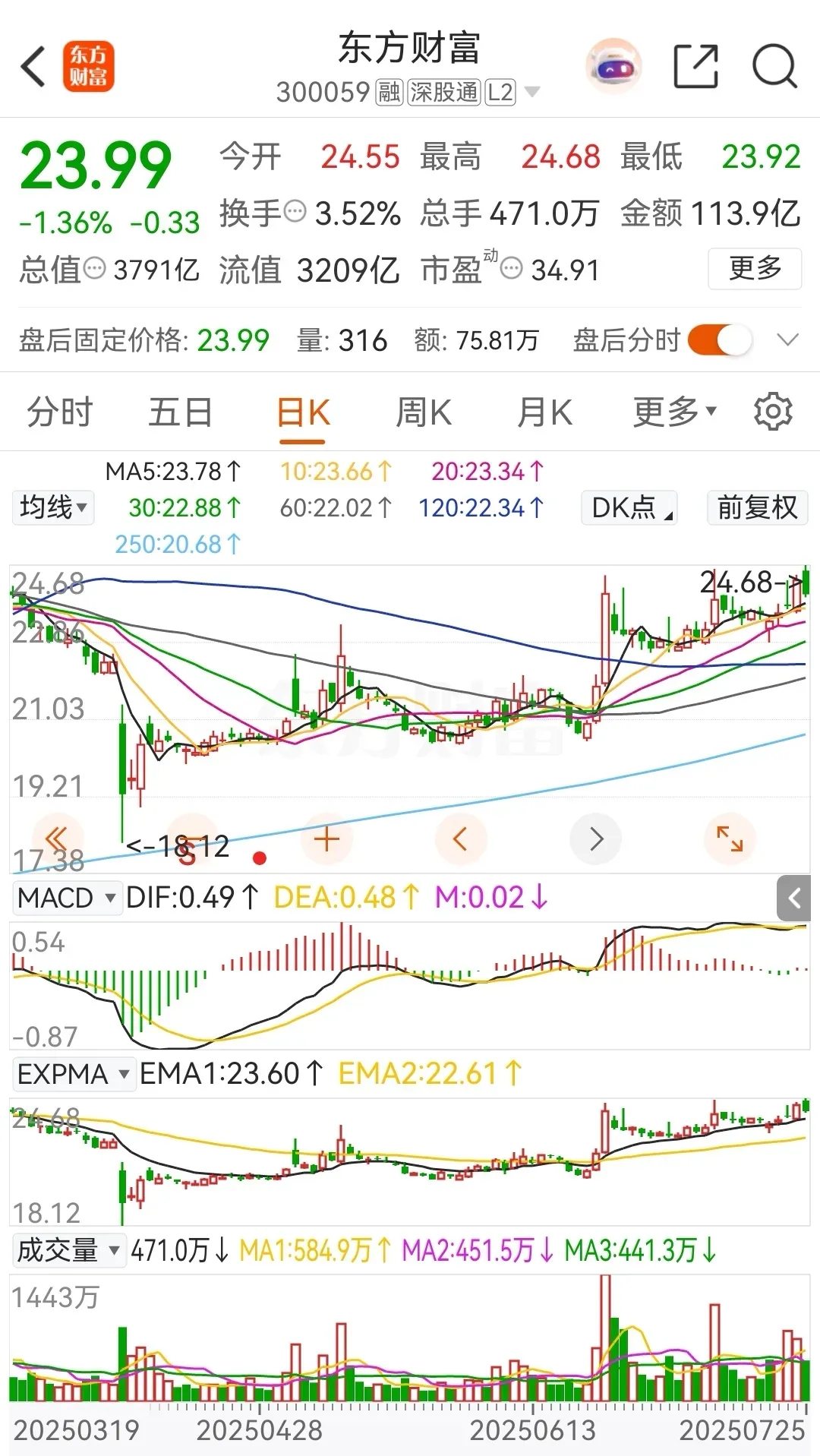
Task: Switch to the 分时 tab
Action: click(59, 412)
